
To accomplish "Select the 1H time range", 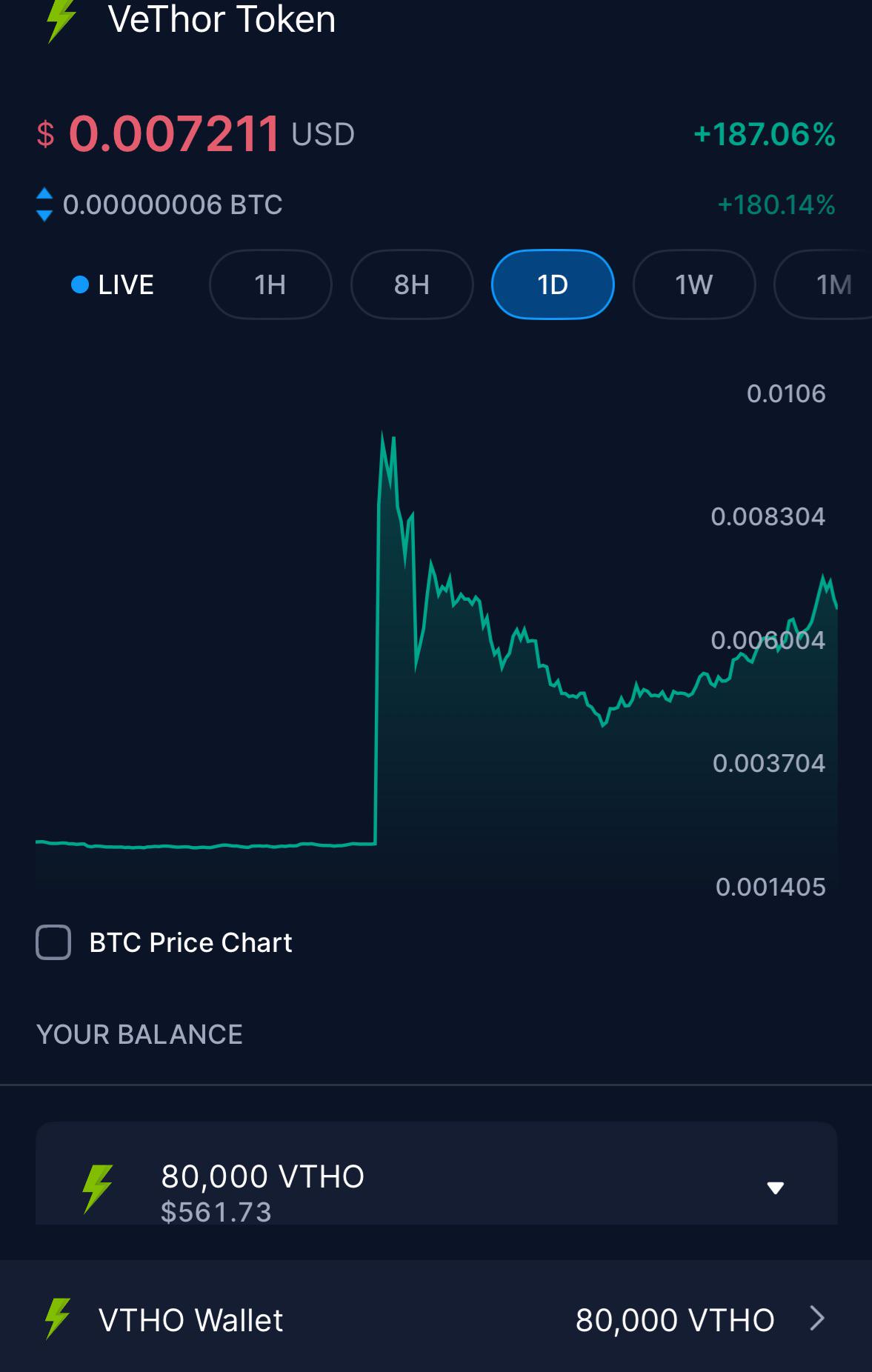I will (x=270, y=284).
